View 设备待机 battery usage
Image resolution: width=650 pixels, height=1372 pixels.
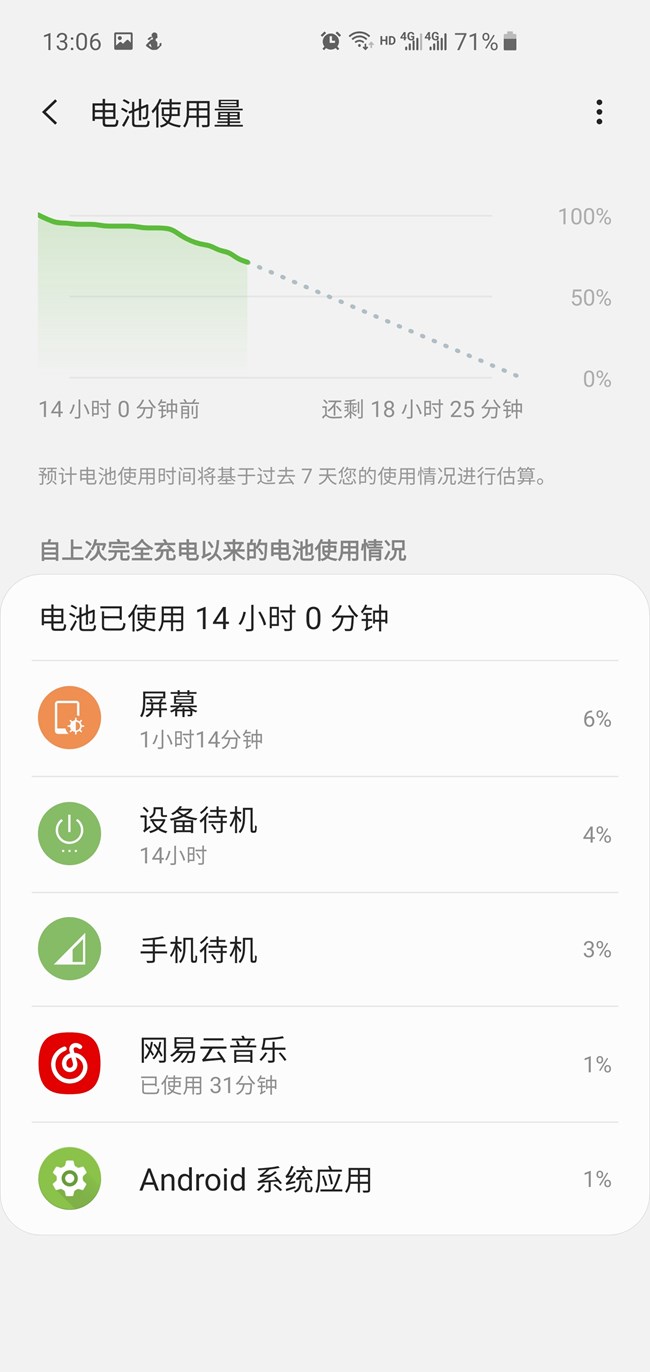pos(324,835)
